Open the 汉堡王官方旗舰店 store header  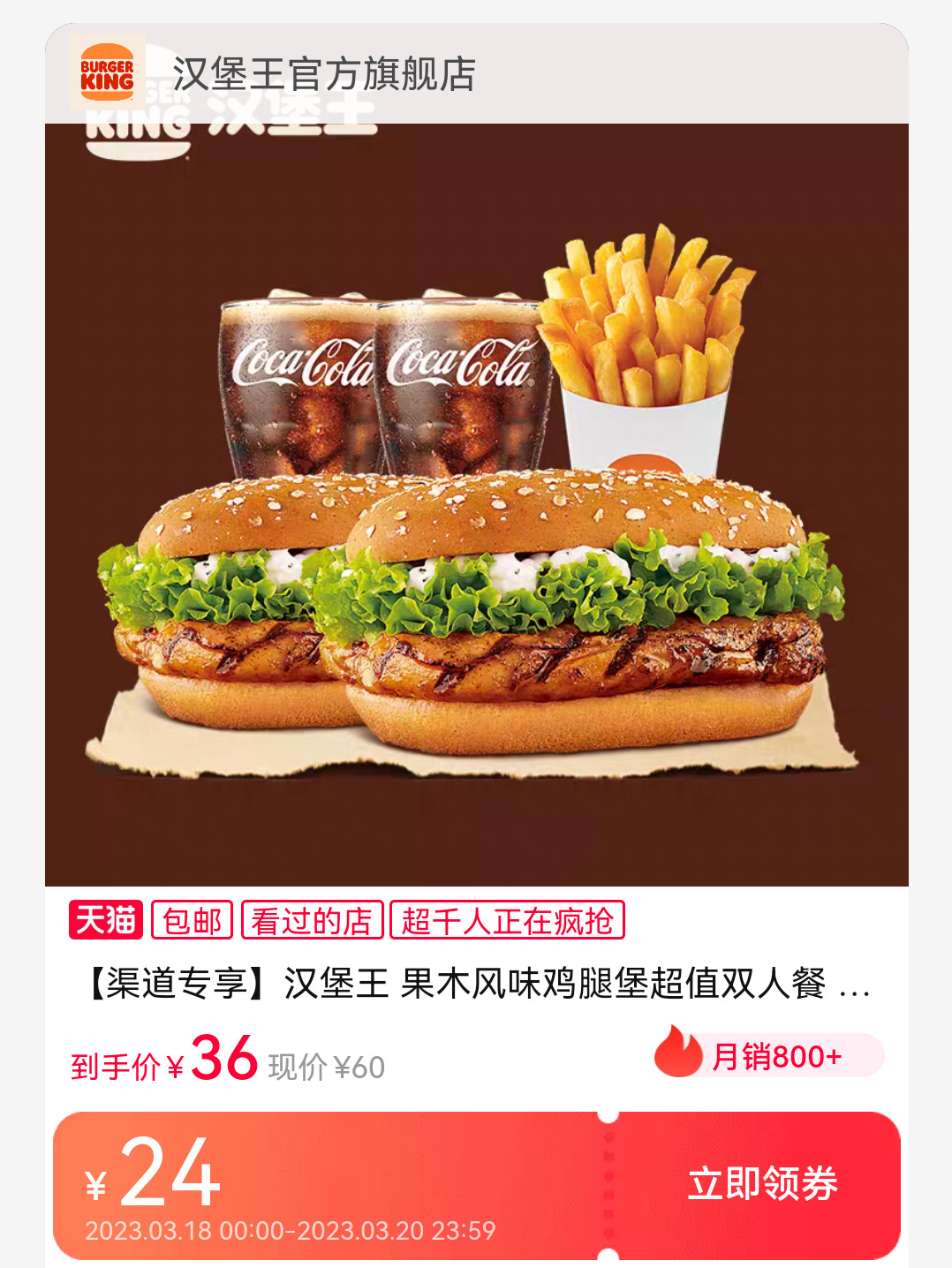(477, 74)
